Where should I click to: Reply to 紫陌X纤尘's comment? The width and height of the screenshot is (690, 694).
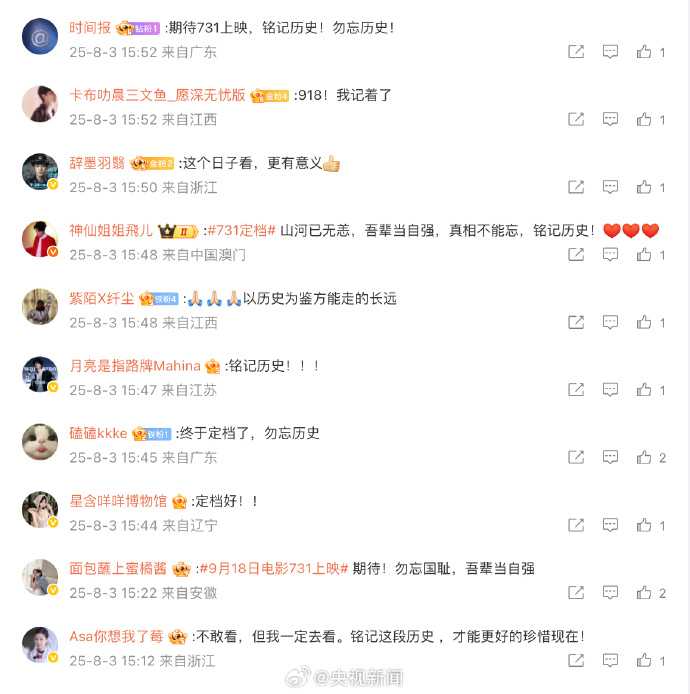pyautogui.click(x=610, y=322)
